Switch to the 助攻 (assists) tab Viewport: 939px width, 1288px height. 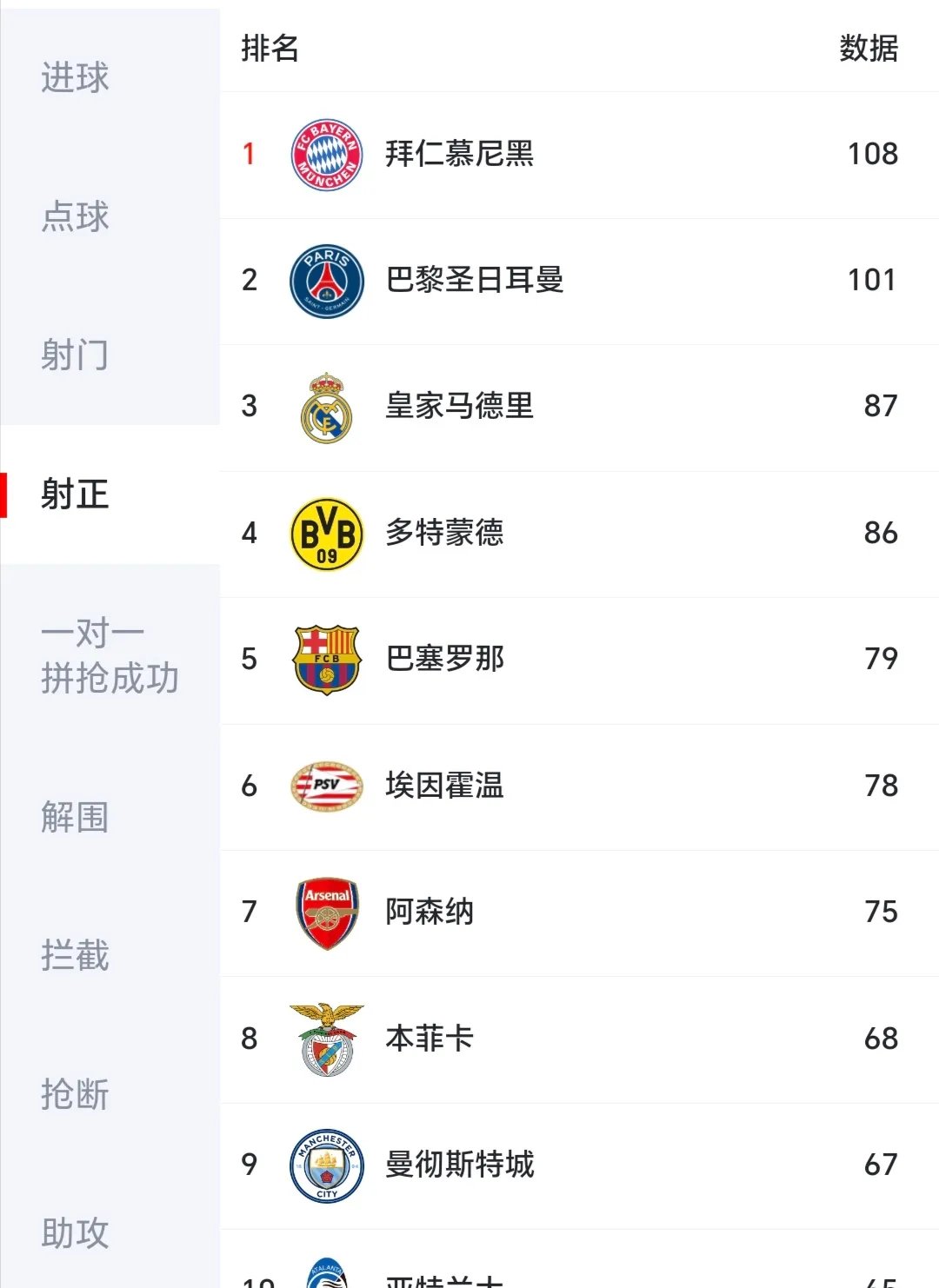point(75,1232)
